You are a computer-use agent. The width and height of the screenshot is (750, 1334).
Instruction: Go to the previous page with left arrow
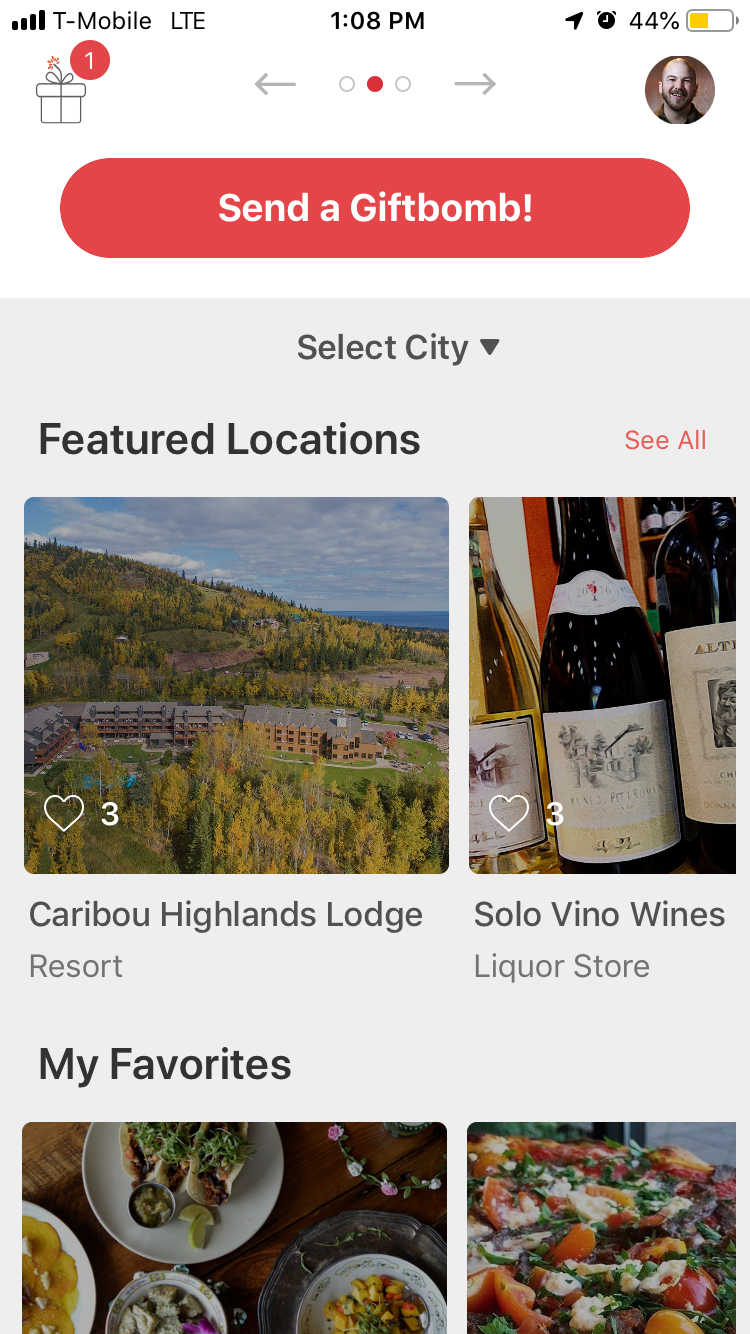pyautogui.click(x=275, y=84)
